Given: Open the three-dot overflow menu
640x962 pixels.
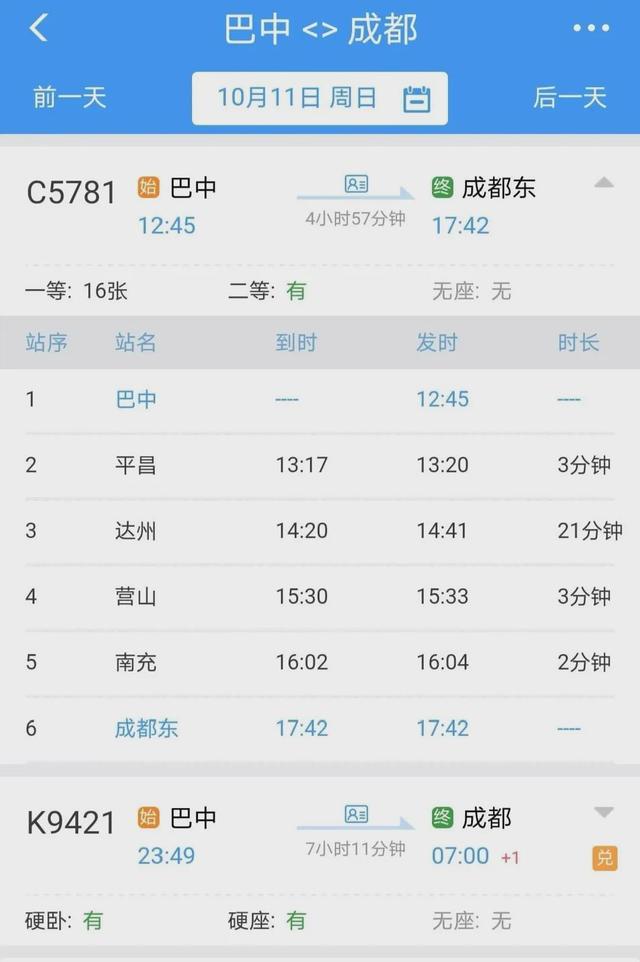Looking at the screenshot, I should [591, 28].
